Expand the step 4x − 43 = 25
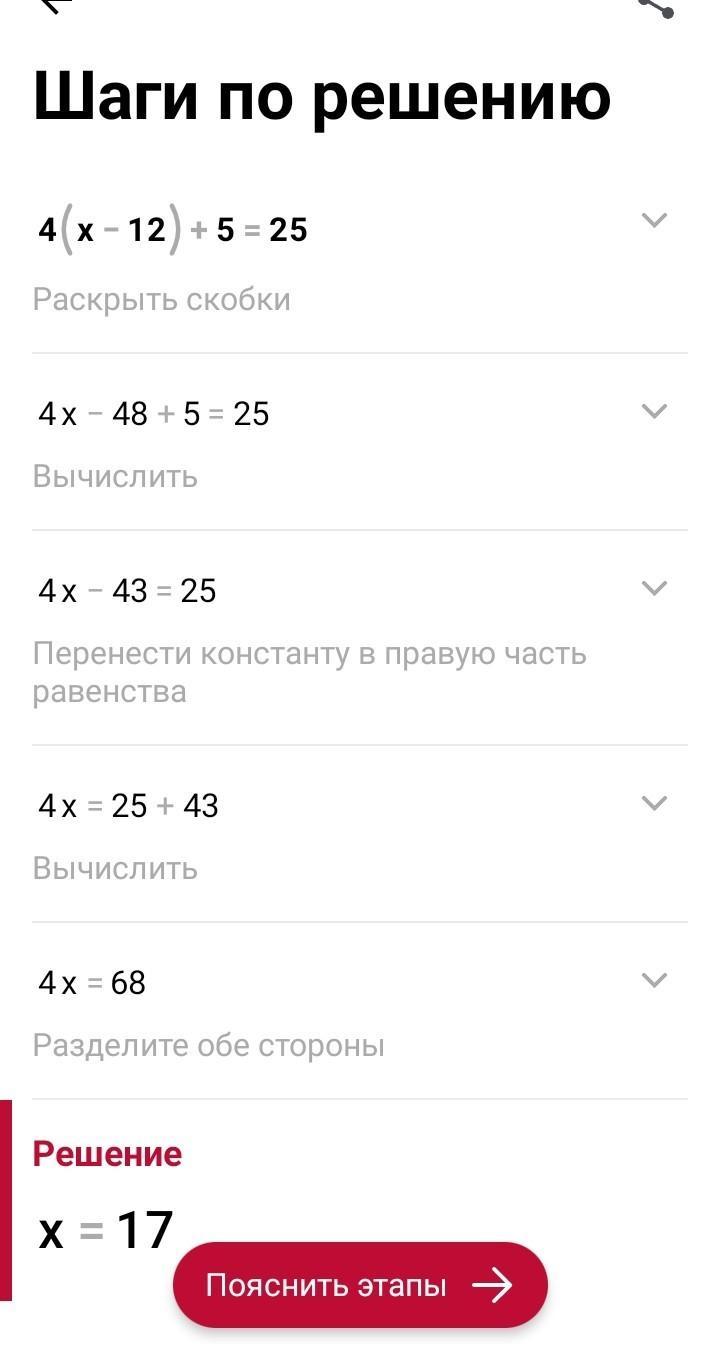The width and height of the screenshot is (712, 1353). coord(654,588)
